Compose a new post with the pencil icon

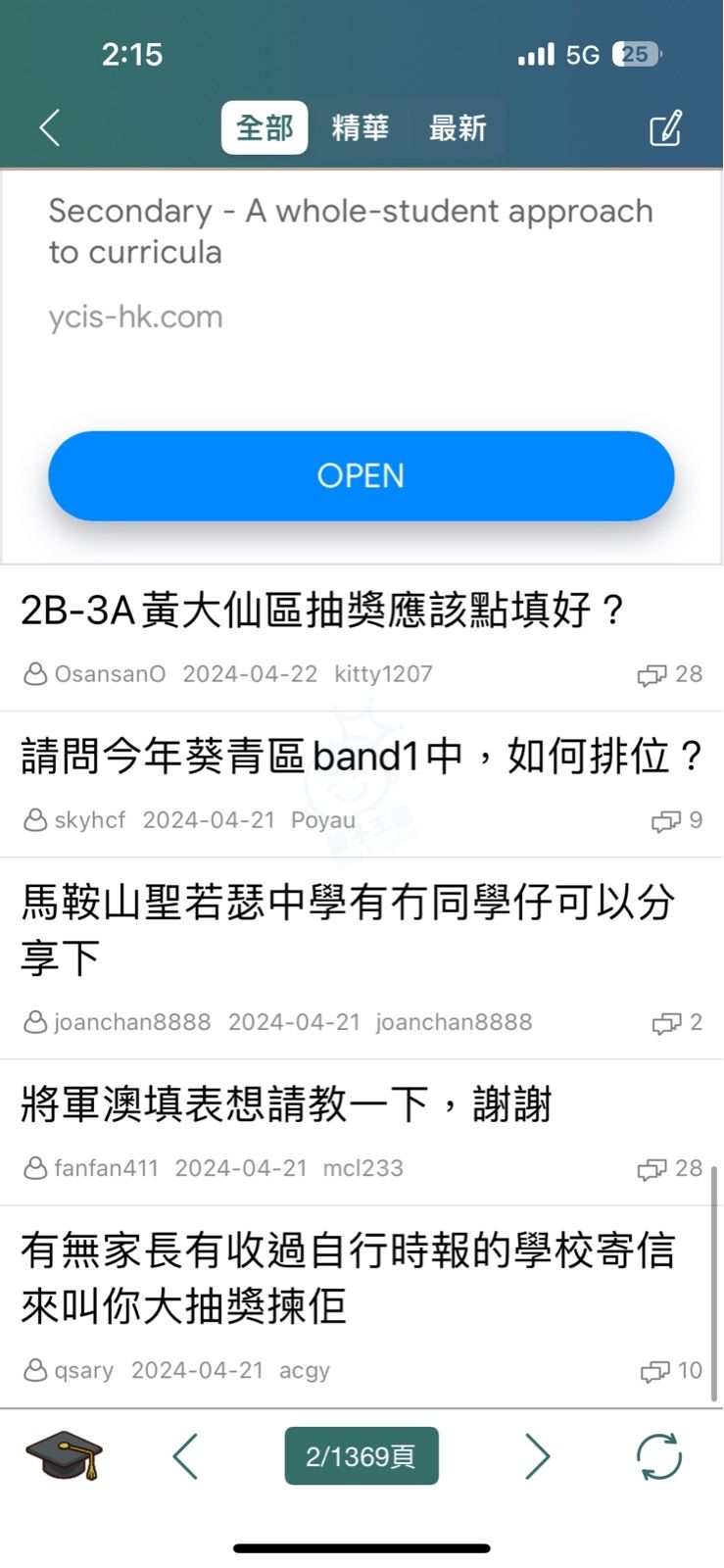665,128
